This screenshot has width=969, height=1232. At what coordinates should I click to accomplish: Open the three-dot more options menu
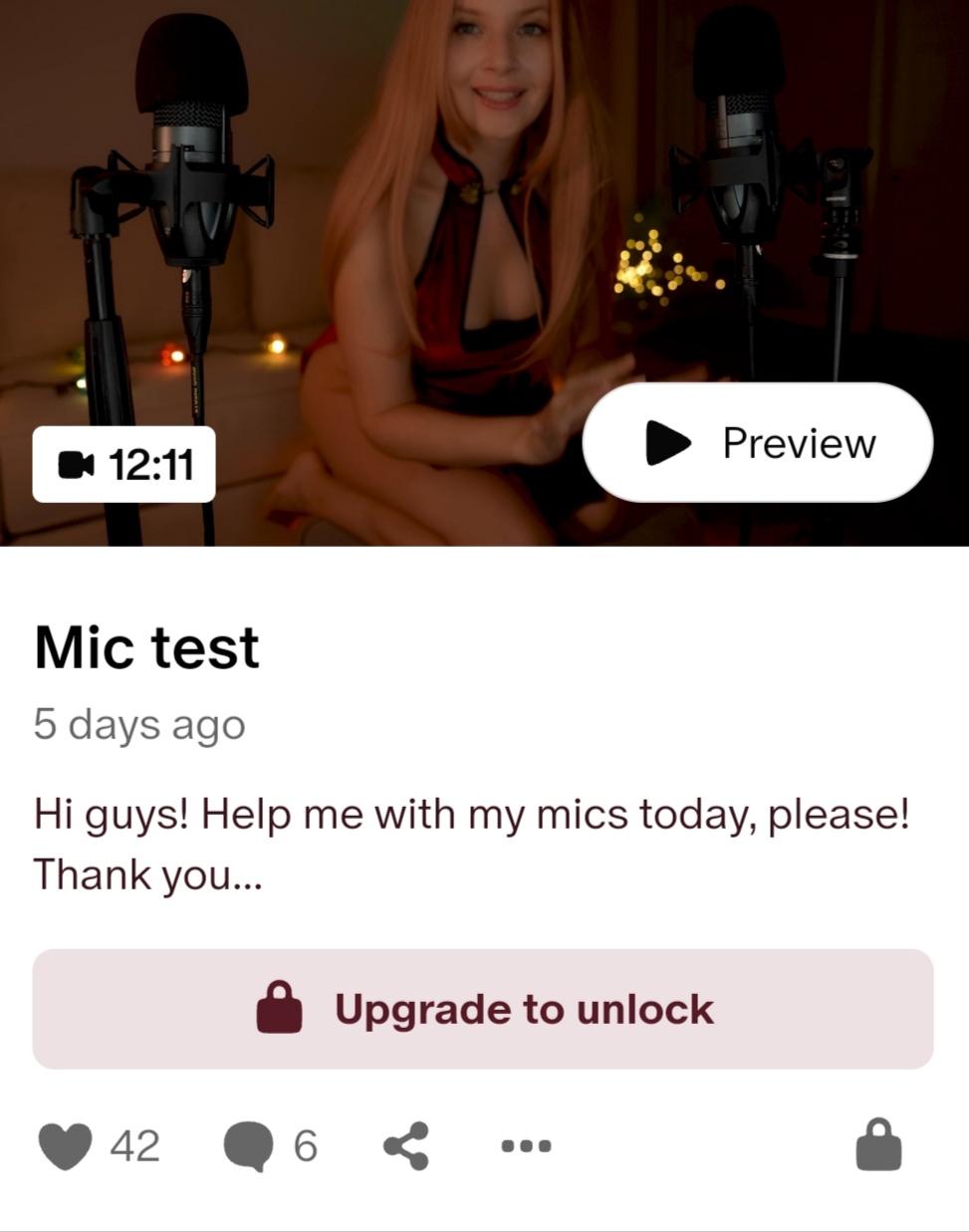coord(526,1145)
